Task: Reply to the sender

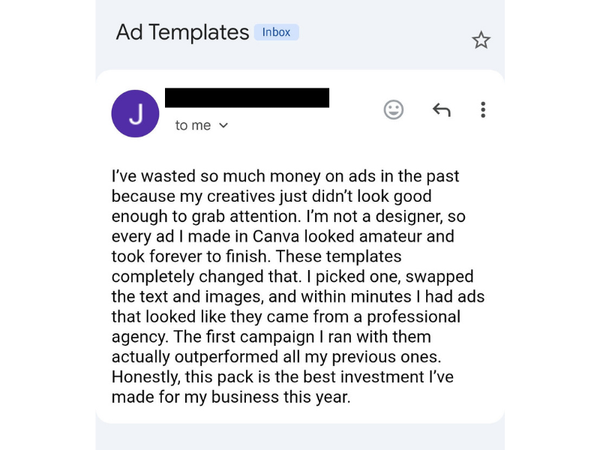Action: coord(441,109)
